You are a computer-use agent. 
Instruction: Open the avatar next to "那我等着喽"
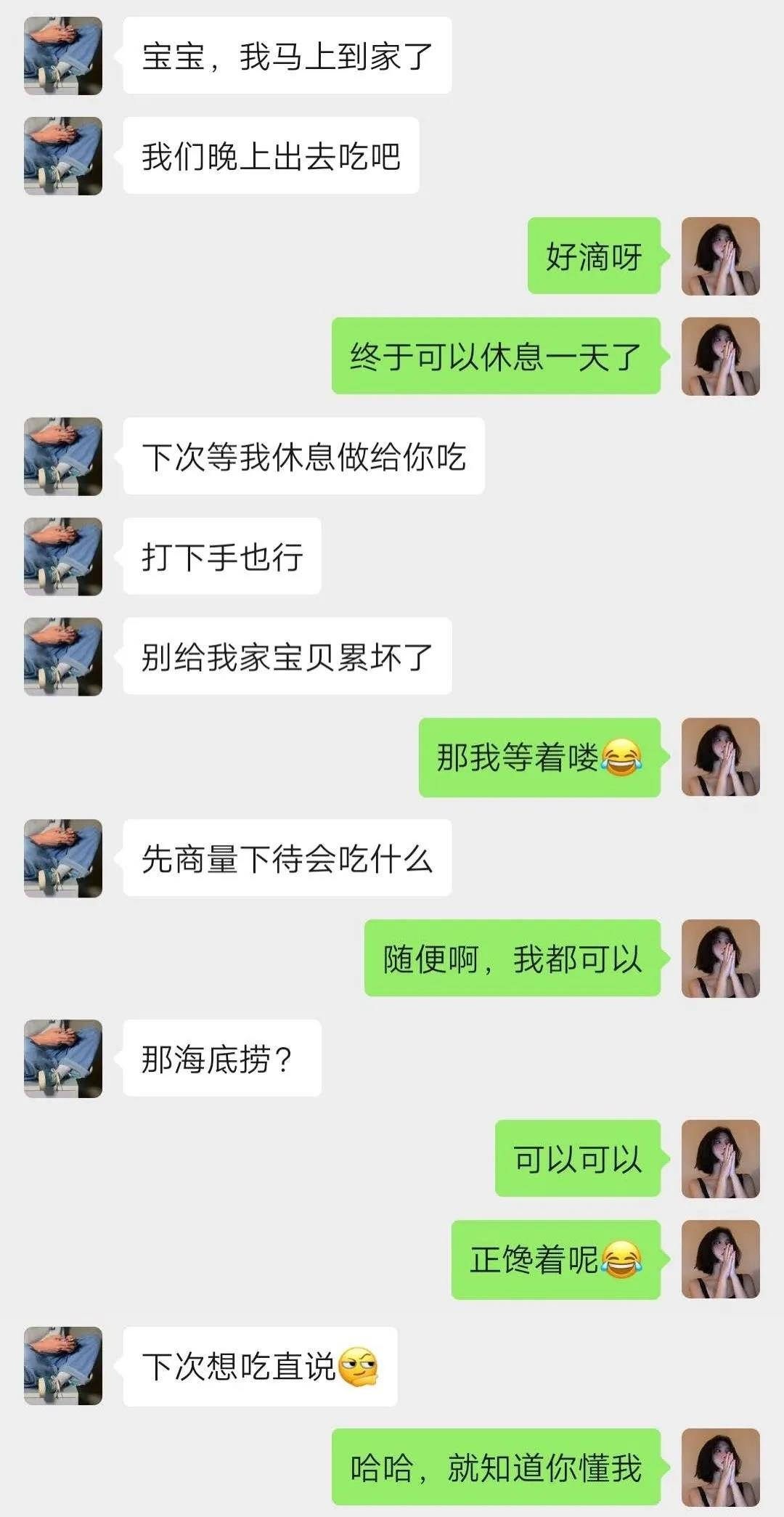(720, 757)
